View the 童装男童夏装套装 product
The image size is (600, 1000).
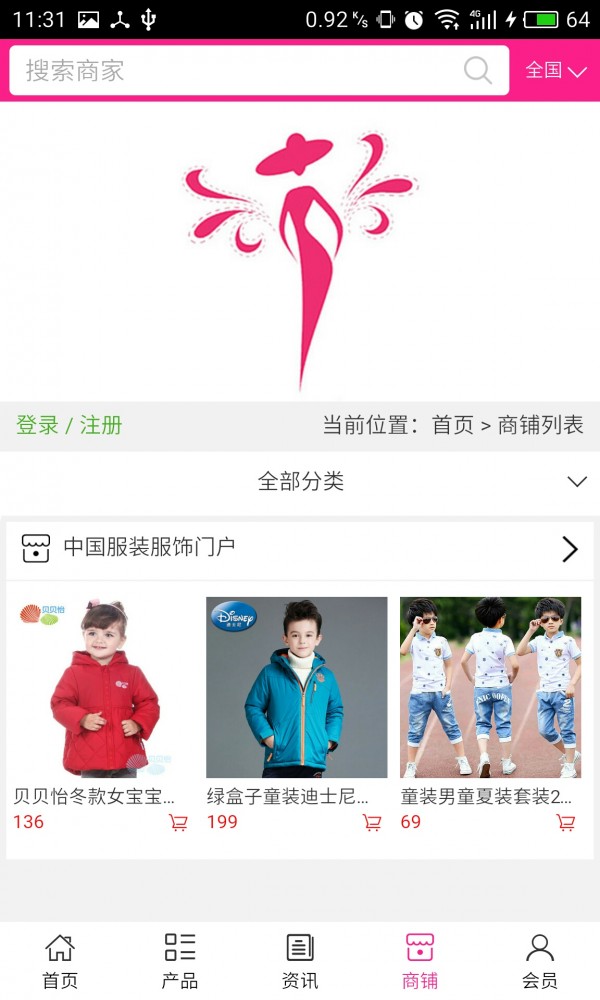490,688
